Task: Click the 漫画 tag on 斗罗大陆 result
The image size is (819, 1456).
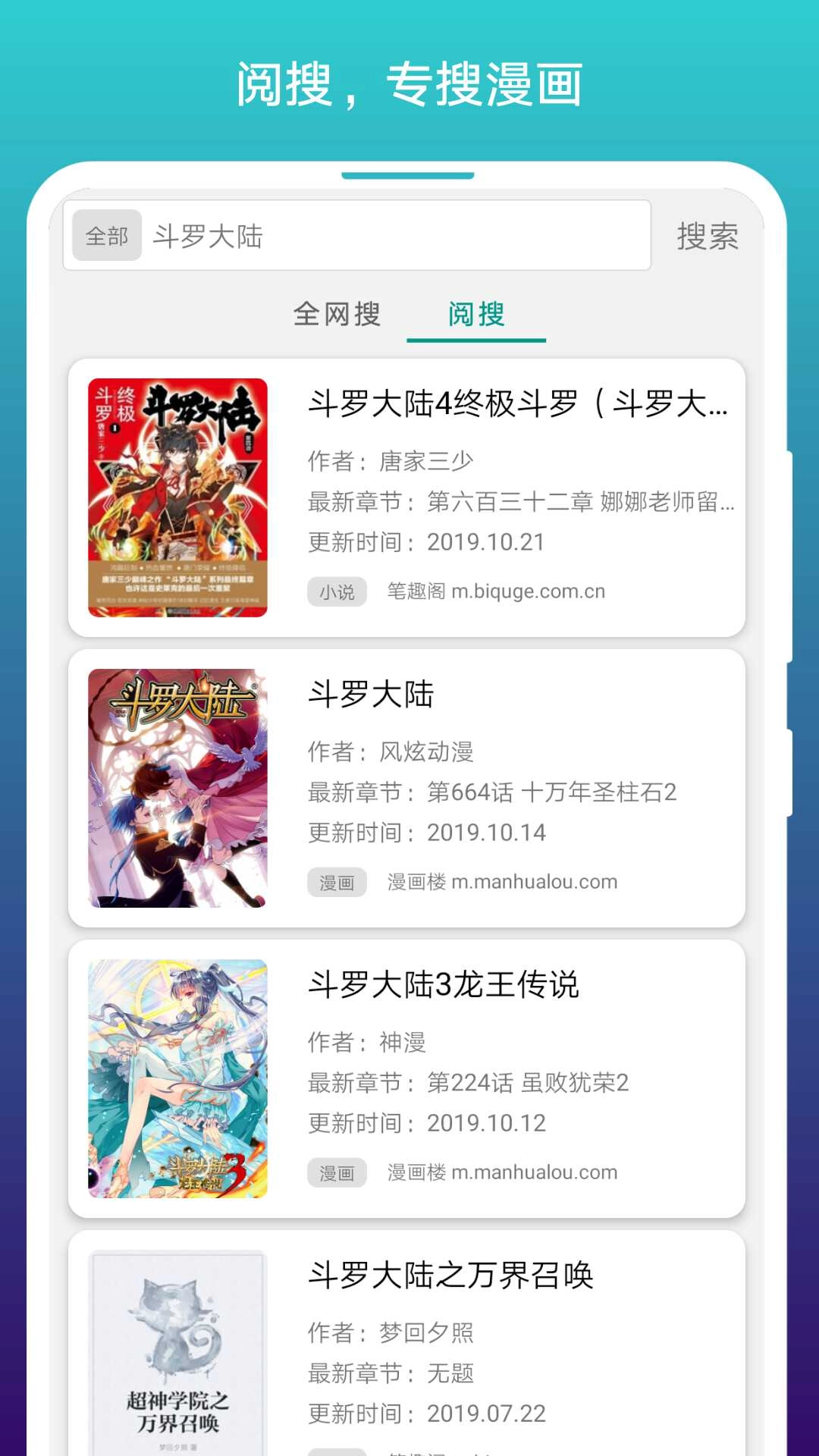Action: (x=337, y=882)
